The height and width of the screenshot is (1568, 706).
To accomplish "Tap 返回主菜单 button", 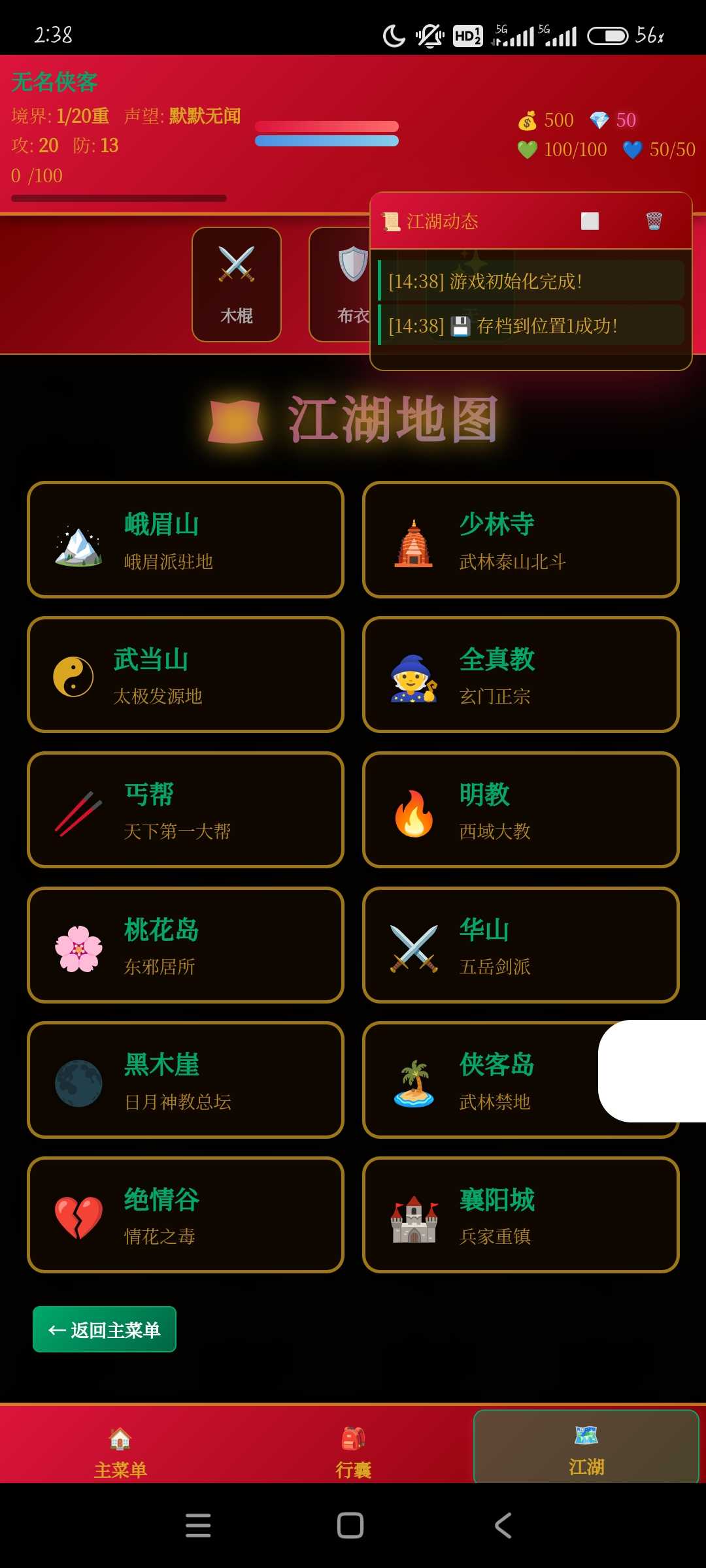I will point(105,1329).
